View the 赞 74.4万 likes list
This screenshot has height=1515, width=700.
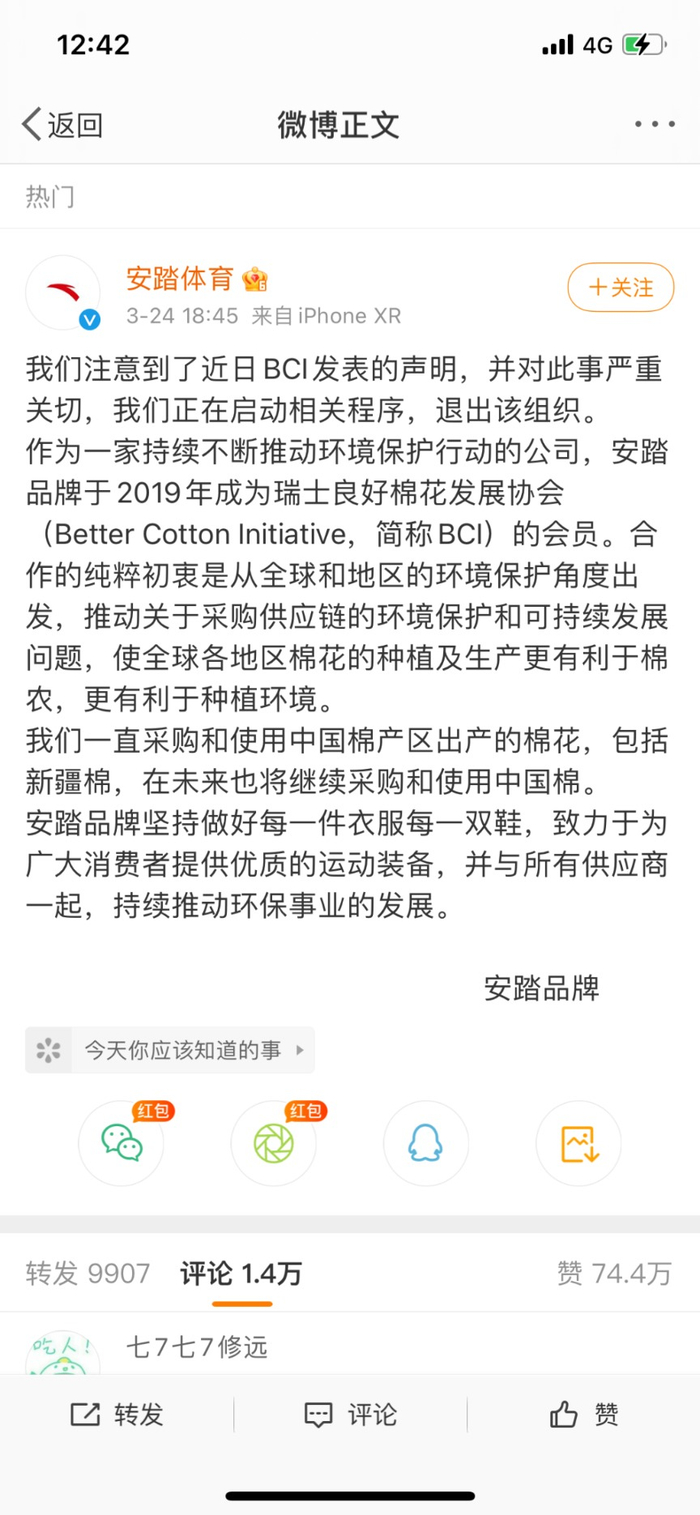pos(614,1273)
